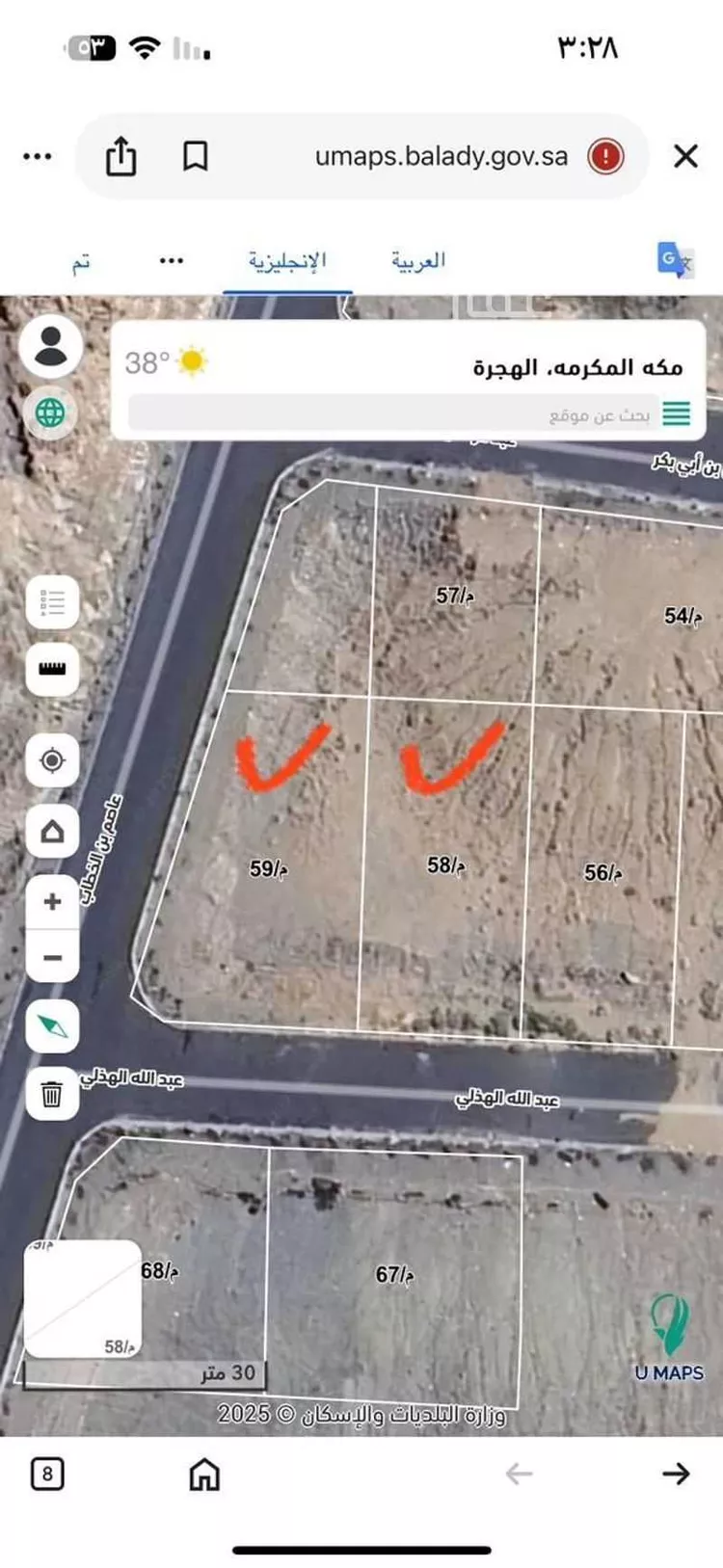The image size is (723, 1568).
Task: Delete drawings with the trash icon
Action: coord(52,1095)
